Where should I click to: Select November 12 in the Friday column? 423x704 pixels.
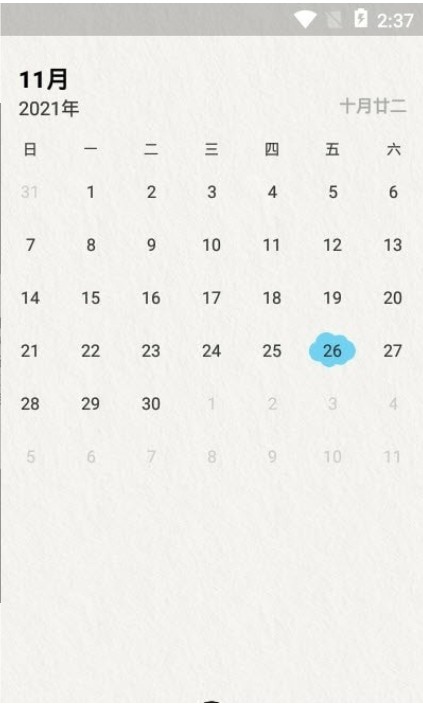(x=333, y=245)
